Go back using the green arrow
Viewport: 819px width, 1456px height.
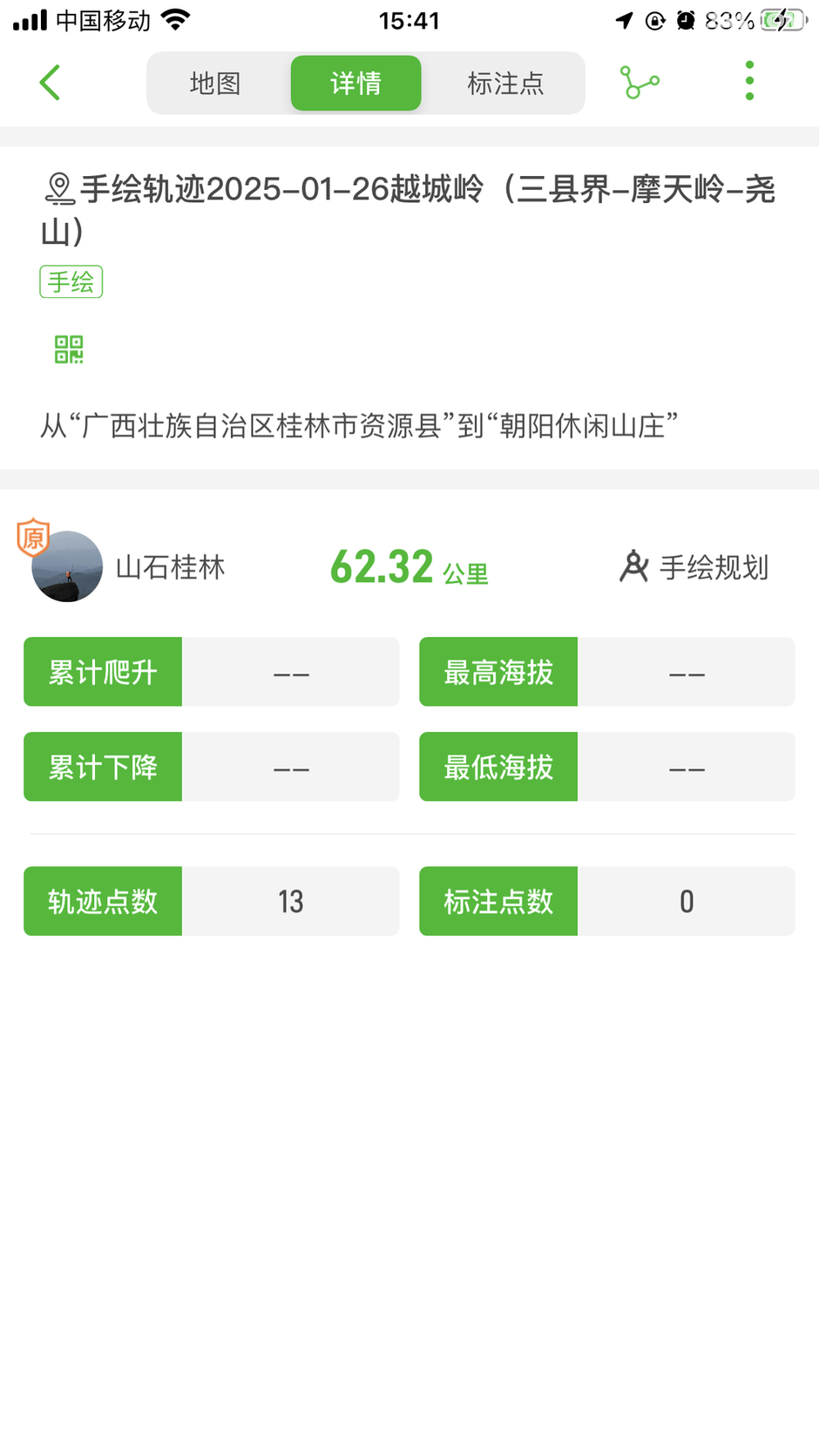click(x=51, y=83)
